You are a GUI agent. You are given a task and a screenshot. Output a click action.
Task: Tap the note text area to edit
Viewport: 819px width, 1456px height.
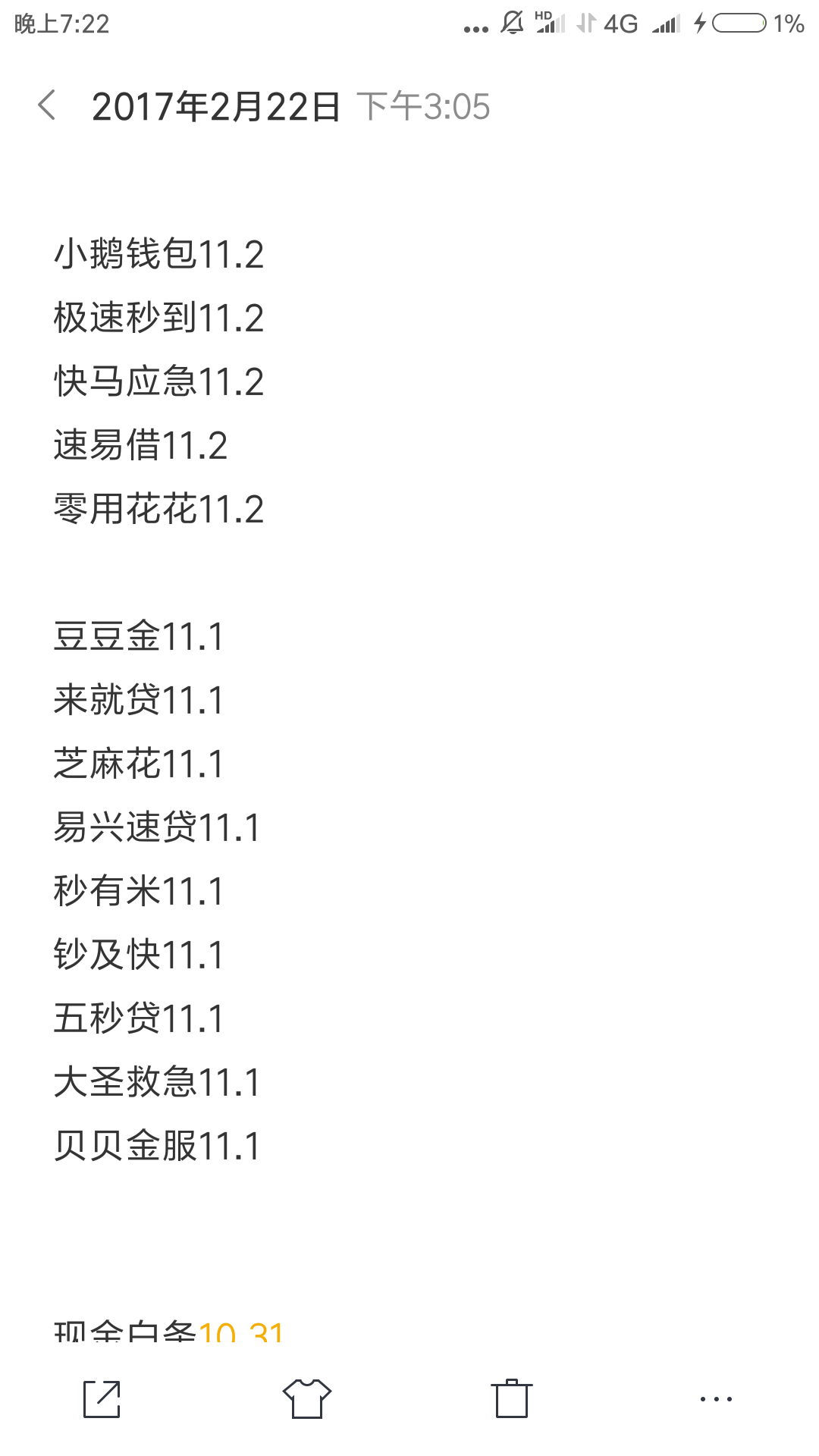(409, 758)
